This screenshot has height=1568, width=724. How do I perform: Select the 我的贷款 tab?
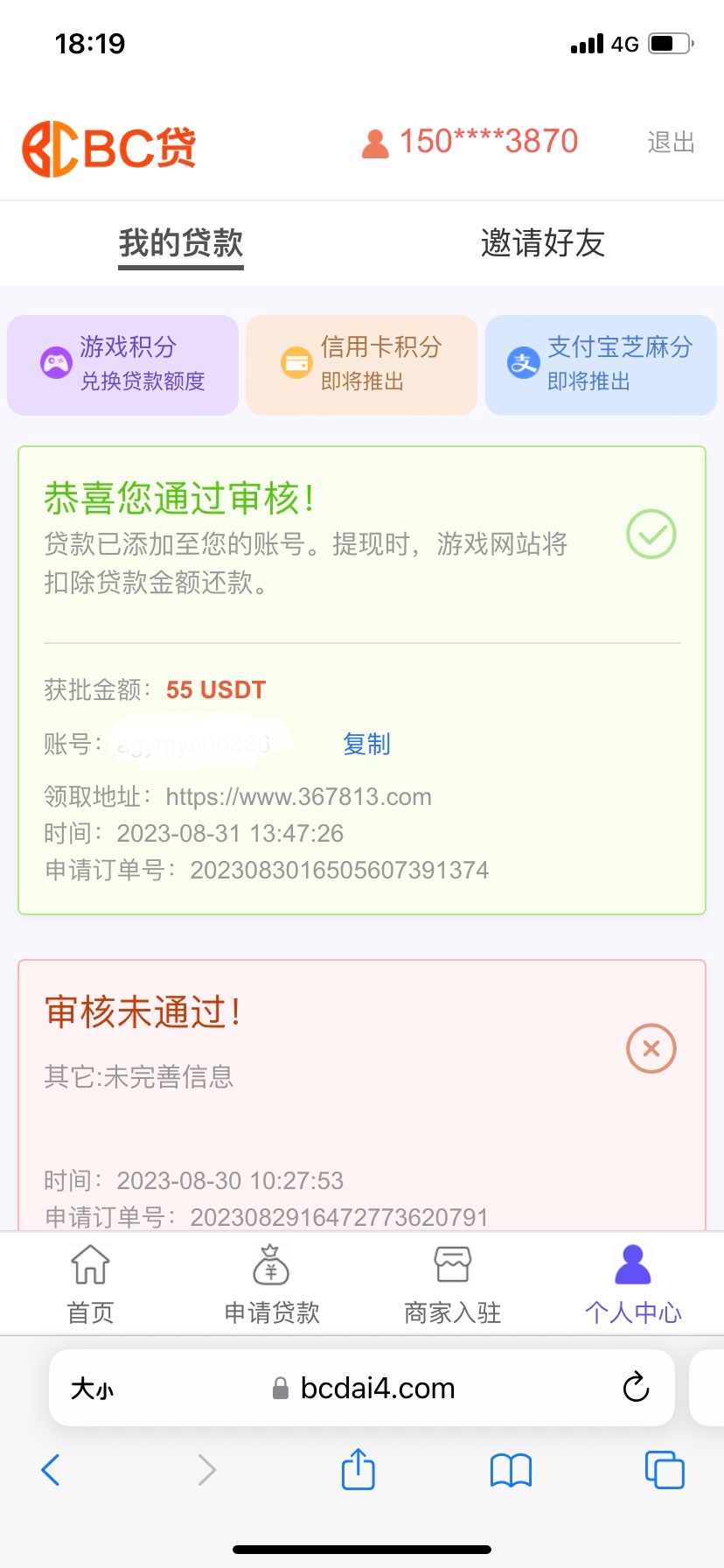pos(181,243)
